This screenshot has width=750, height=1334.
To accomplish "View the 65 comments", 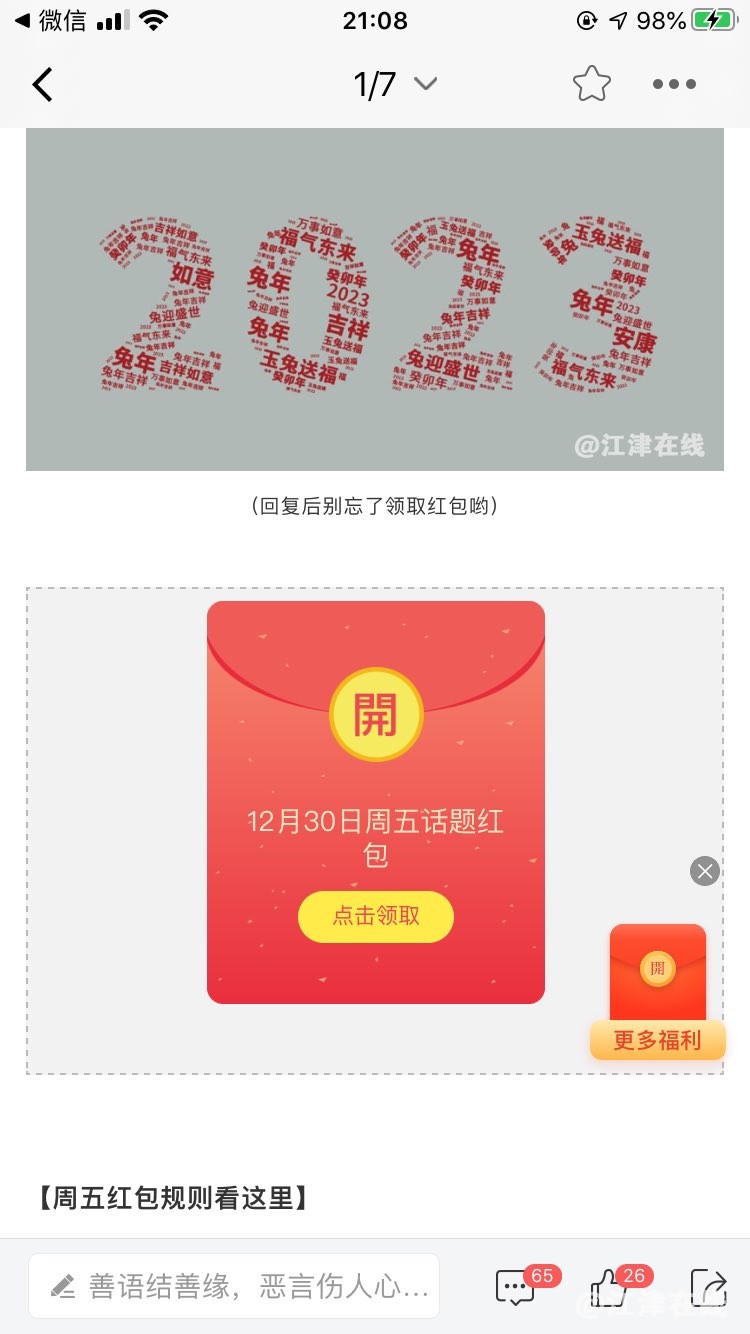I will (x=517, y=1287).
